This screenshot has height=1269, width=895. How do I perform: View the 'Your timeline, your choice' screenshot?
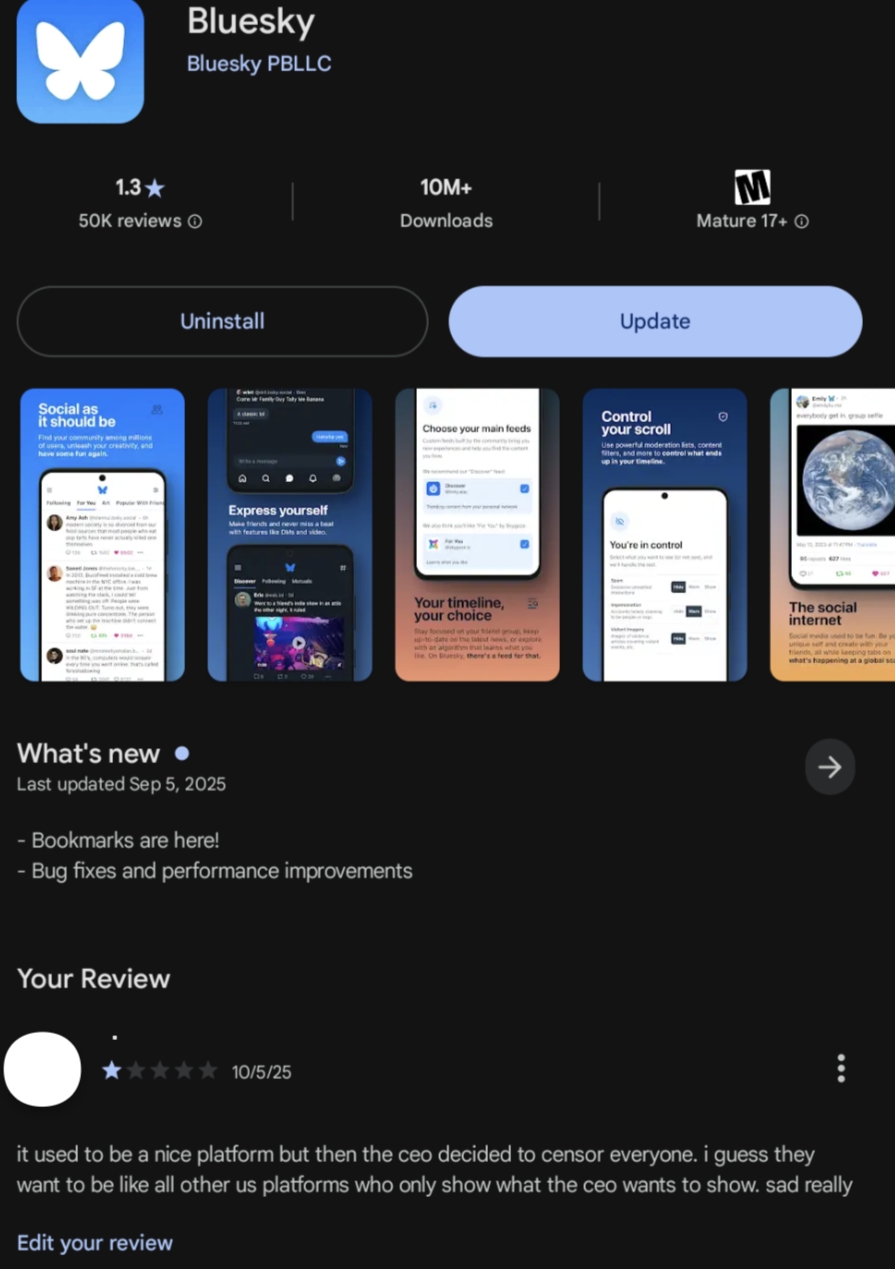point(477,535)
